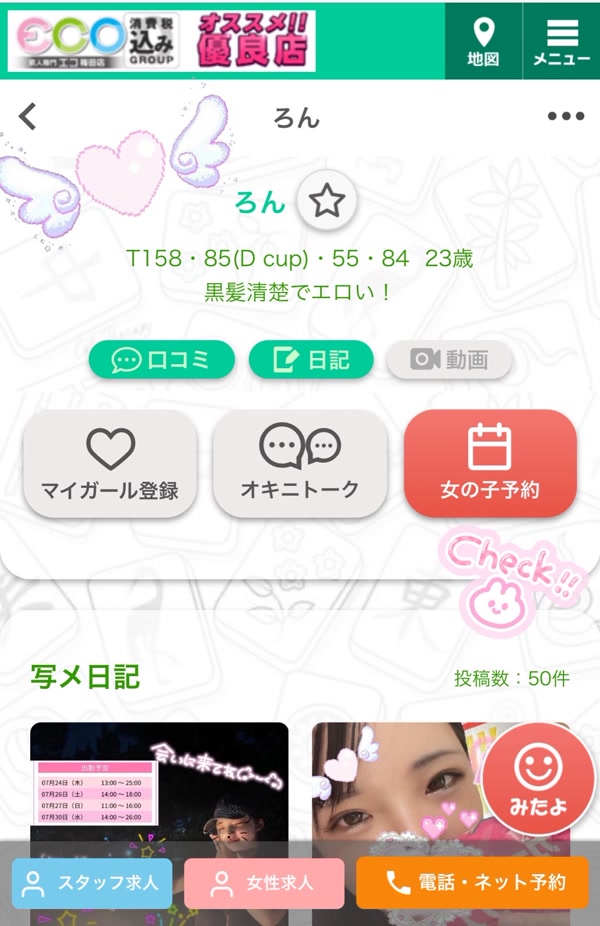The height and width of the screenshot is (926, 600).
Task: Start an オキニトーク chat
Action: click(x=300, y=463)
